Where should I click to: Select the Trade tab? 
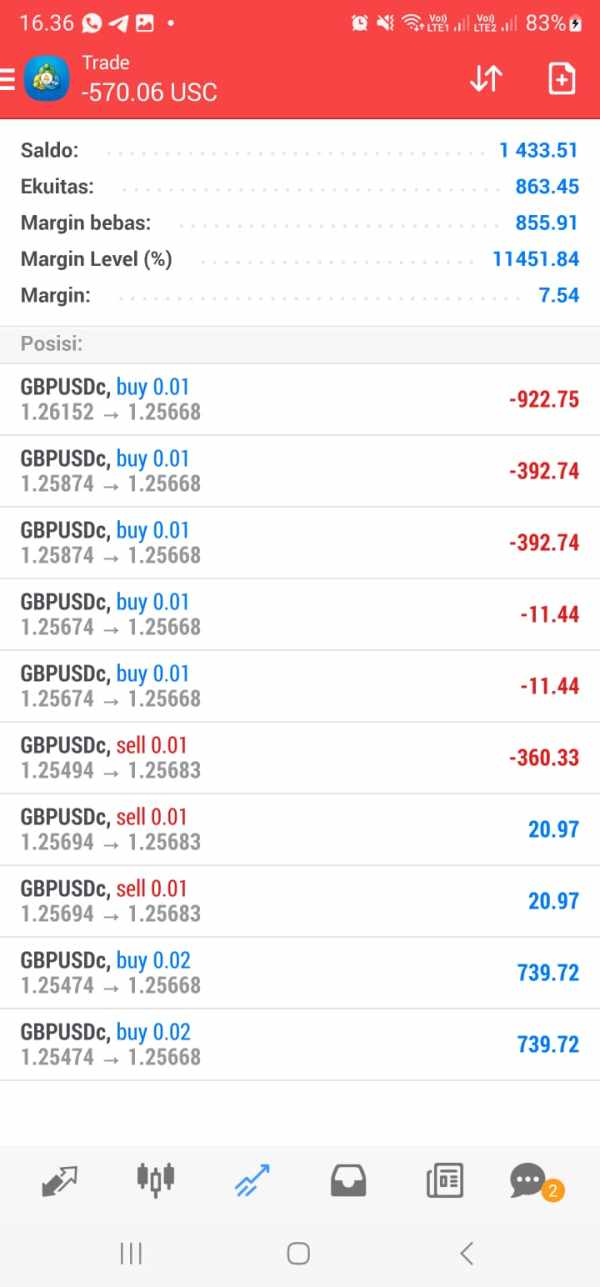tap(251, 1181)
